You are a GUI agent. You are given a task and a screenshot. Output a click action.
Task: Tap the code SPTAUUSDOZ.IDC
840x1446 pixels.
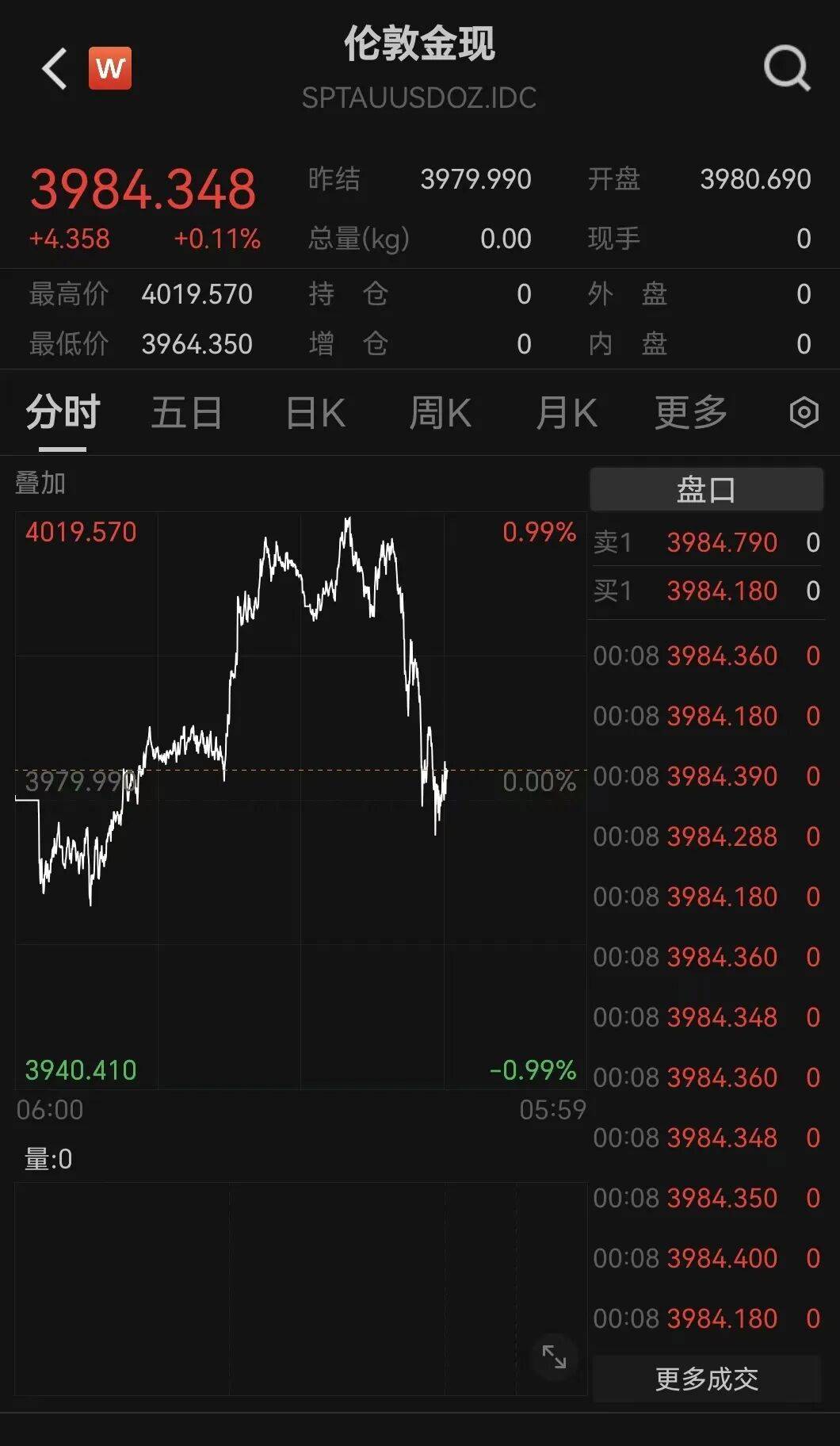420,98
